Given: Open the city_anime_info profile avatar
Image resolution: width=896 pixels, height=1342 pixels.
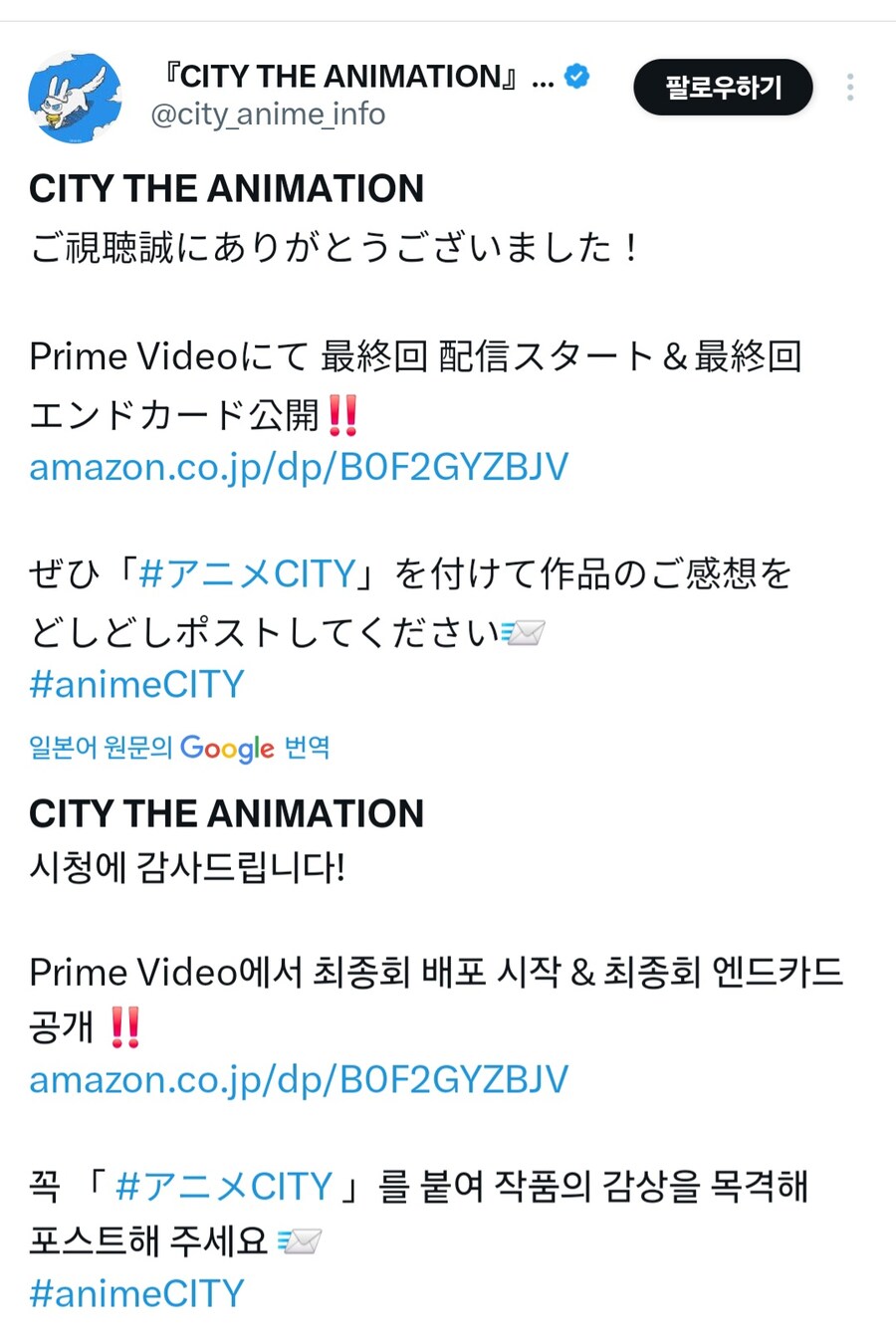Looking at the screenshot, I should click(75, 97).
